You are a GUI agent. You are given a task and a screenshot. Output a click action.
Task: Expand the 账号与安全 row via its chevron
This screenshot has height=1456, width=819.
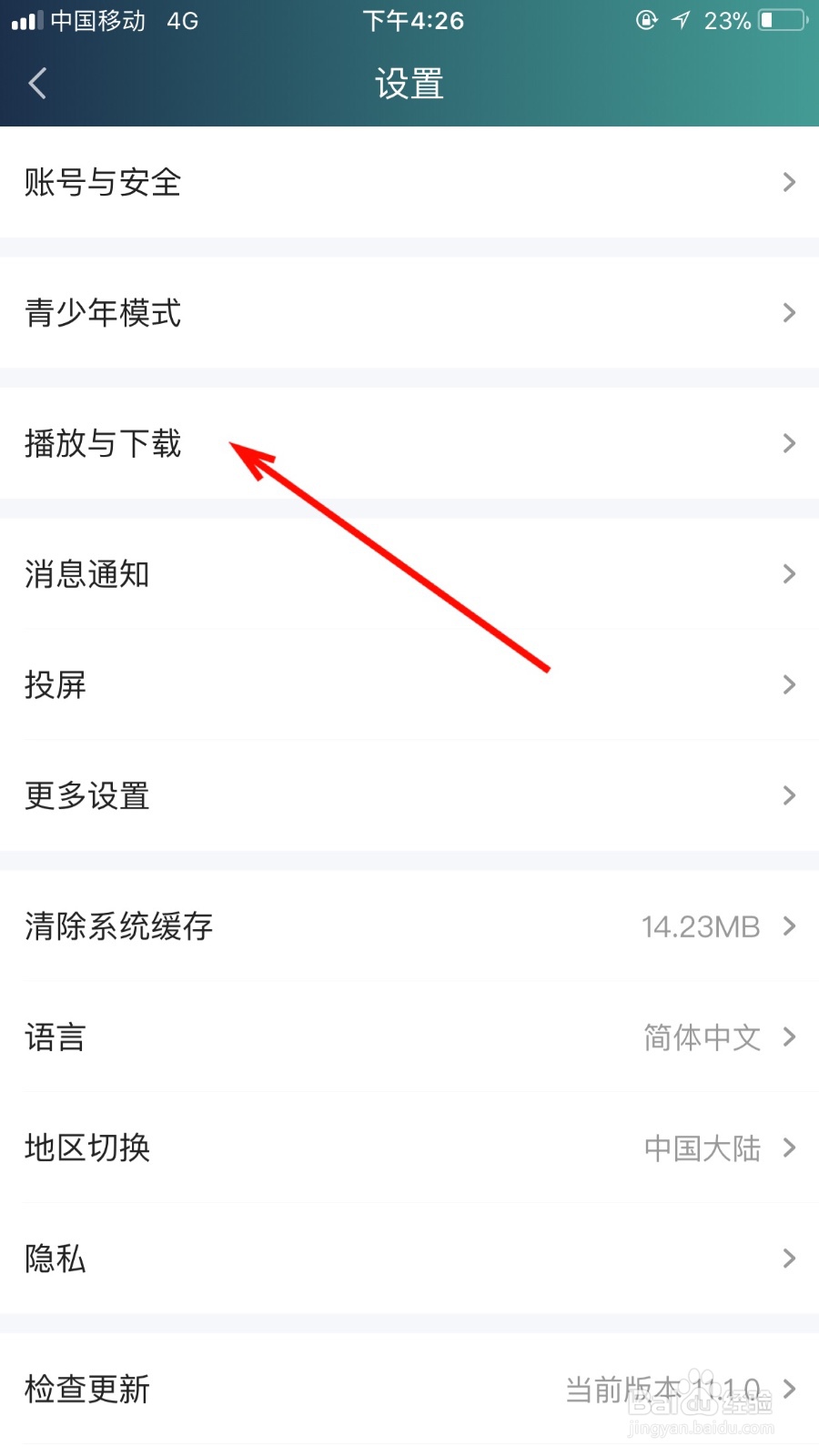click(788, 183)
